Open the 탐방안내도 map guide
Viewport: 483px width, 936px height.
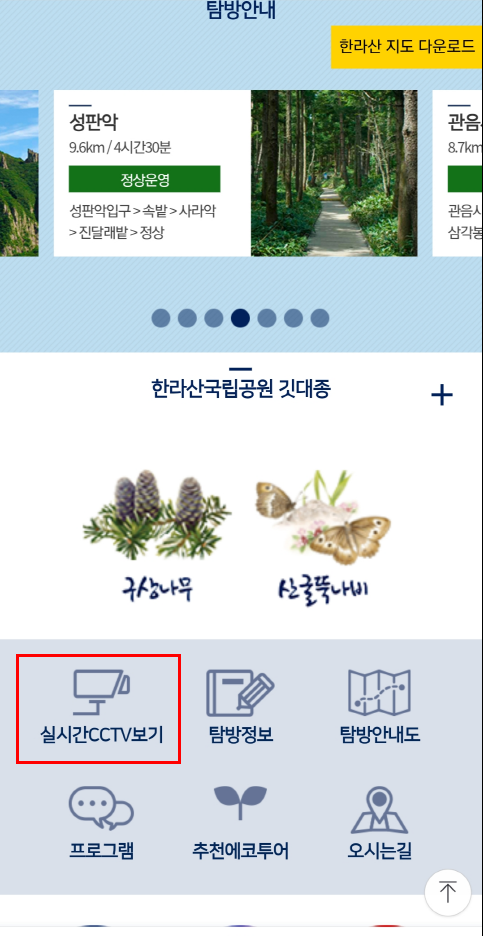coord(380,707)
